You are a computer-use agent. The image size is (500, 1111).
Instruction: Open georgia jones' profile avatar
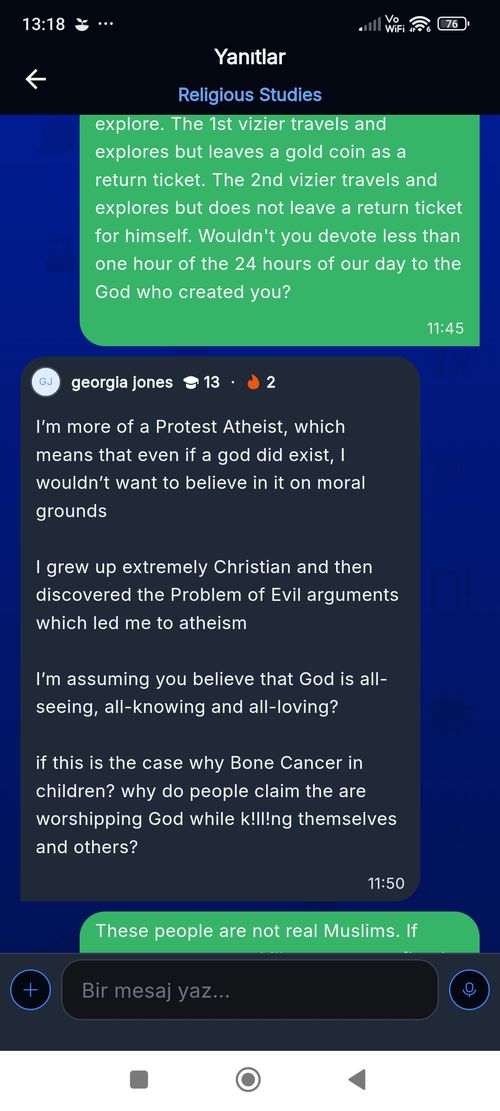tap(46, 383)
